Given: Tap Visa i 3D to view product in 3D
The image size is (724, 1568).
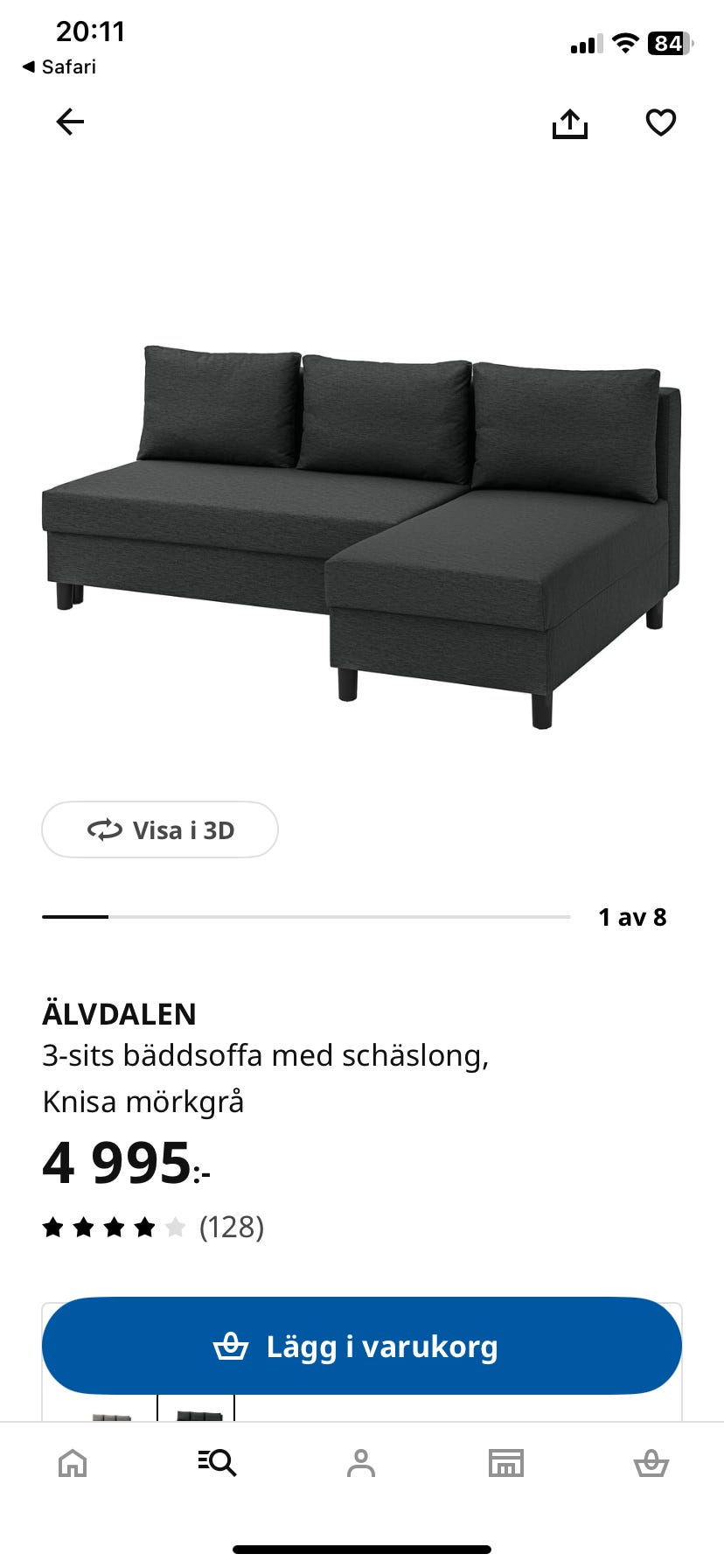Looking at the screenshot, I should click(159, 829).
